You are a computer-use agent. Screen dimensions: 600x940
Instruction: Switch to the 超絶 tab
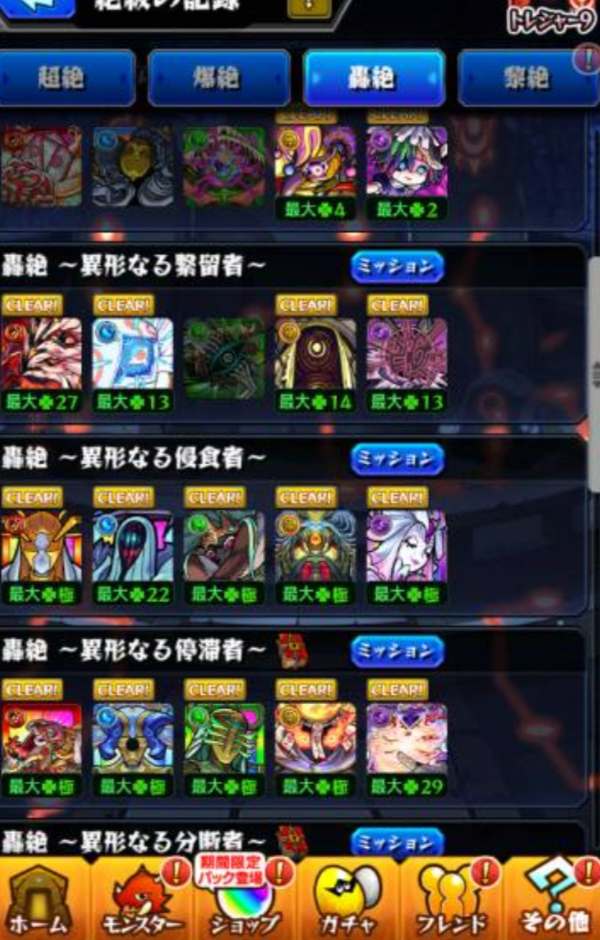point(66,78)
